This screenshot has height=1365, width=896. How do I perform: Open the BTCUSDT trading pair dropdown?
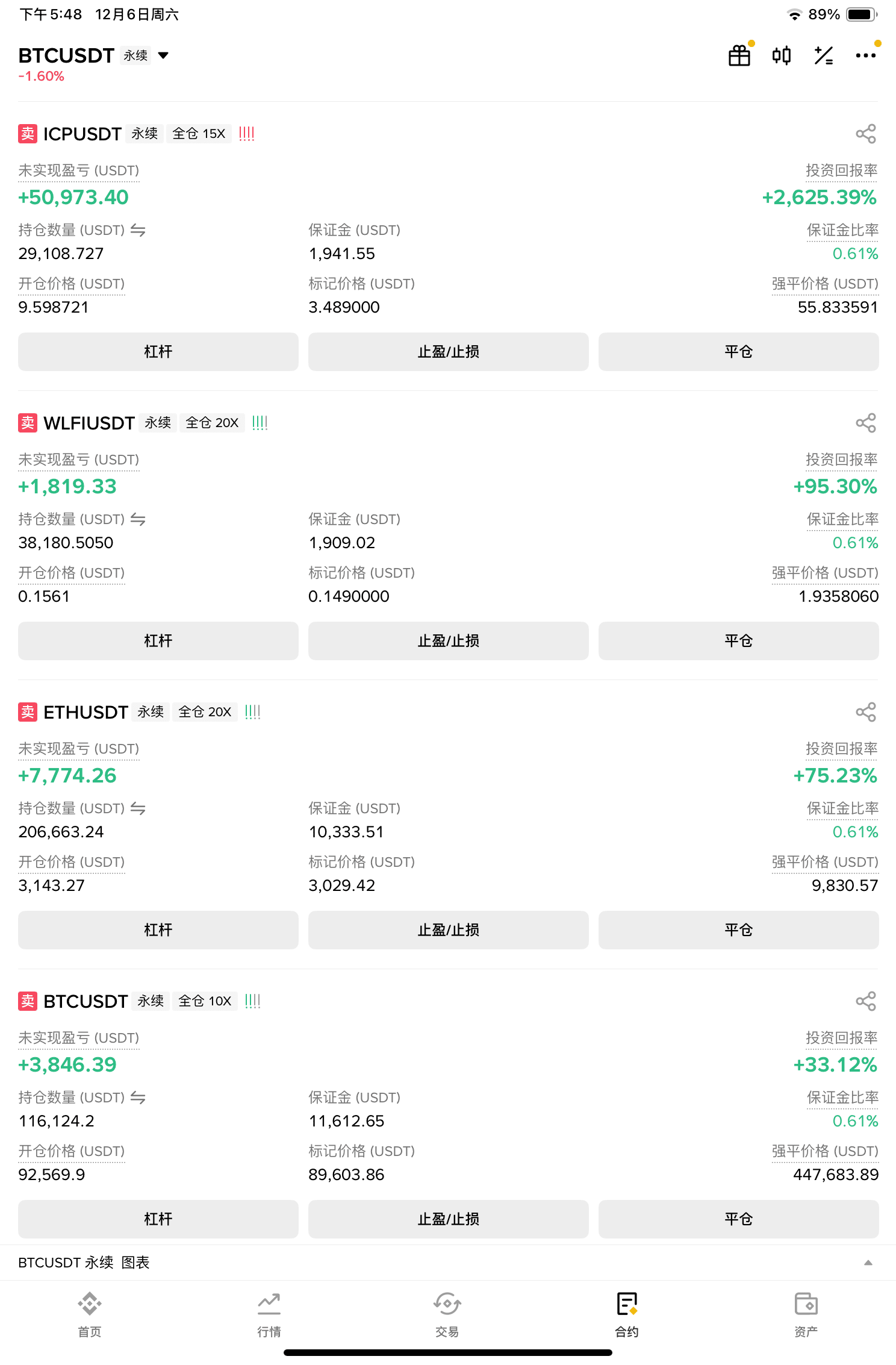[163, 55]
